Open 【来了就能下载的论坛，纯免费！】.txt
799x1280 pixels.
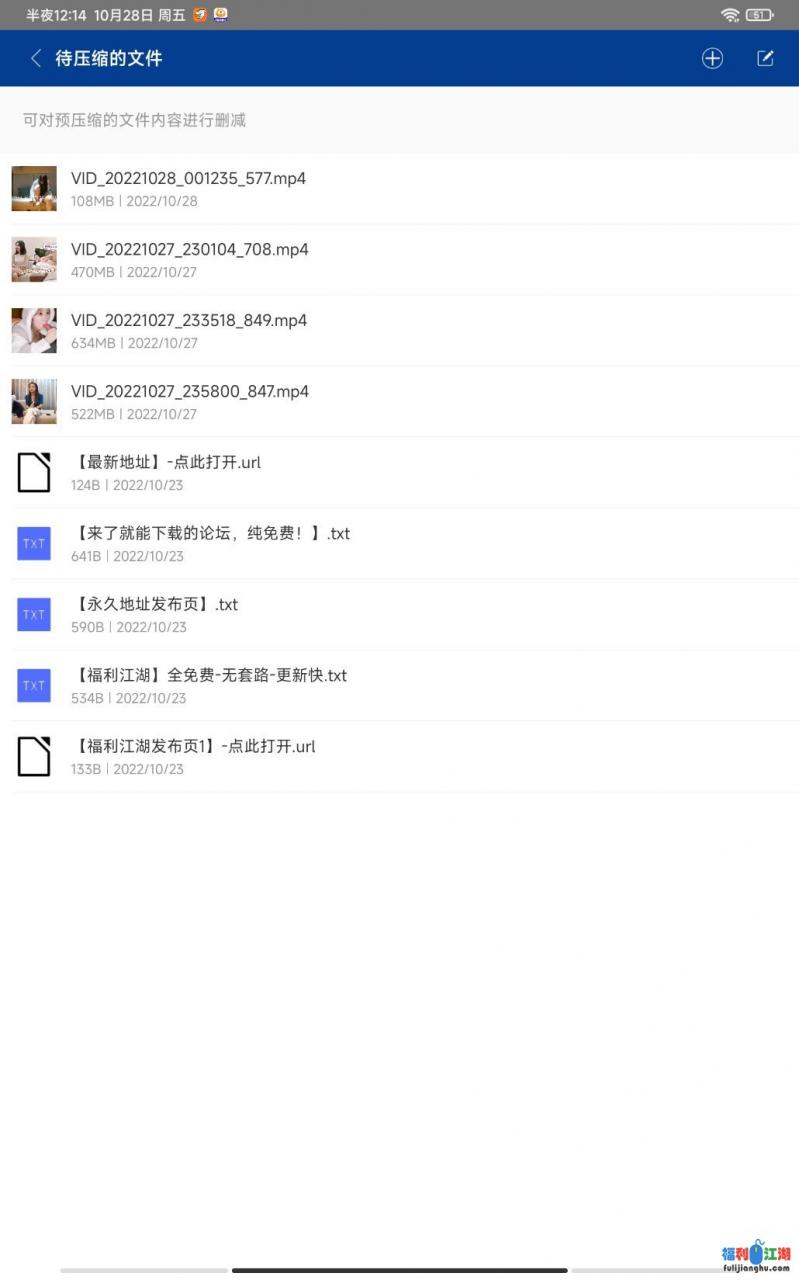tap(210, 543)
